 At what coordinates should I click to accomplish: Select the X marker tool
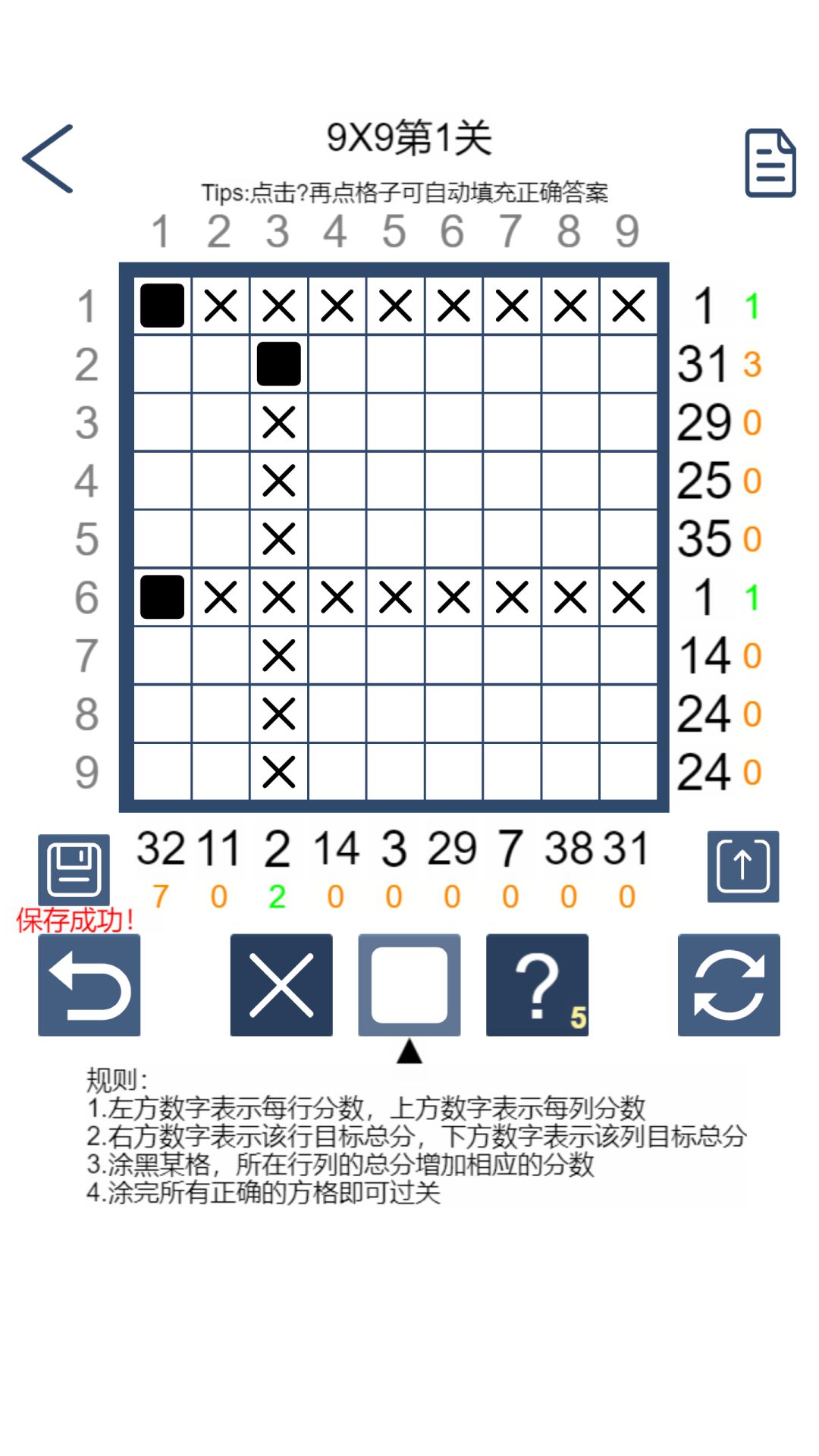tap(281, 984)
